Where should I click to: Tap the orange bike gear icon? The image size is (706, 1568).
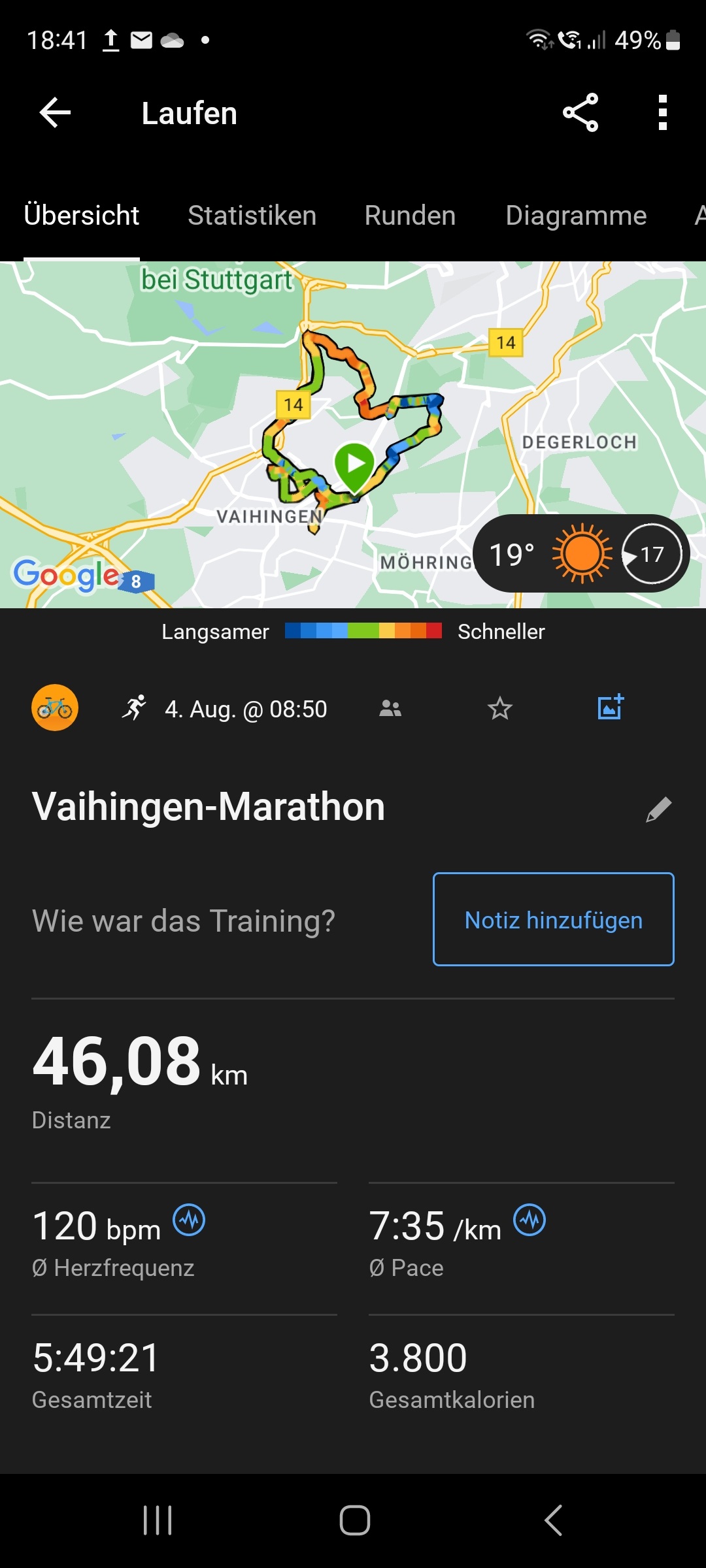(55, 708)
